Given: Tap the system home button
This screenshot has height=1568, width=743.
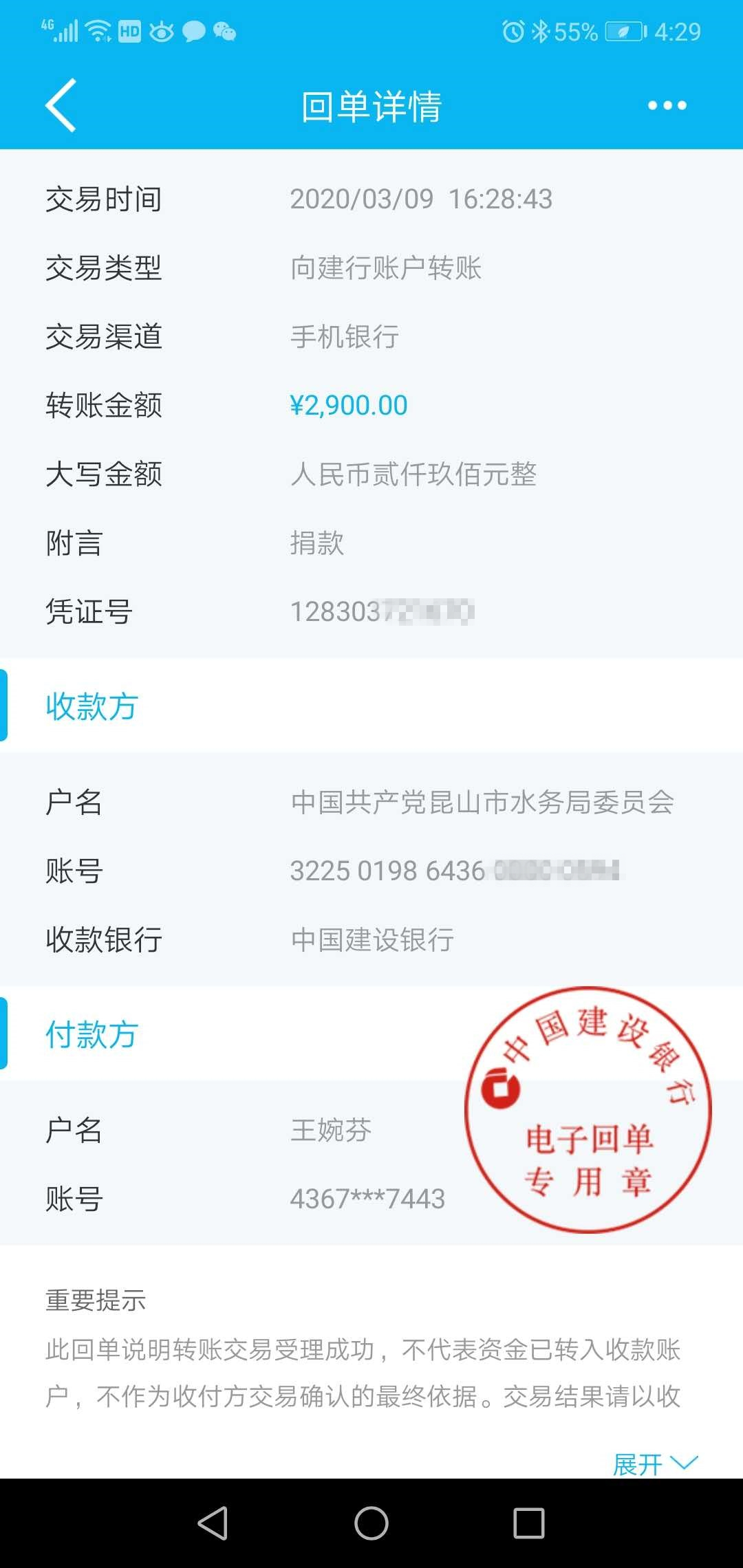Looking at the screenshot, I should (x=371, y=1523).
